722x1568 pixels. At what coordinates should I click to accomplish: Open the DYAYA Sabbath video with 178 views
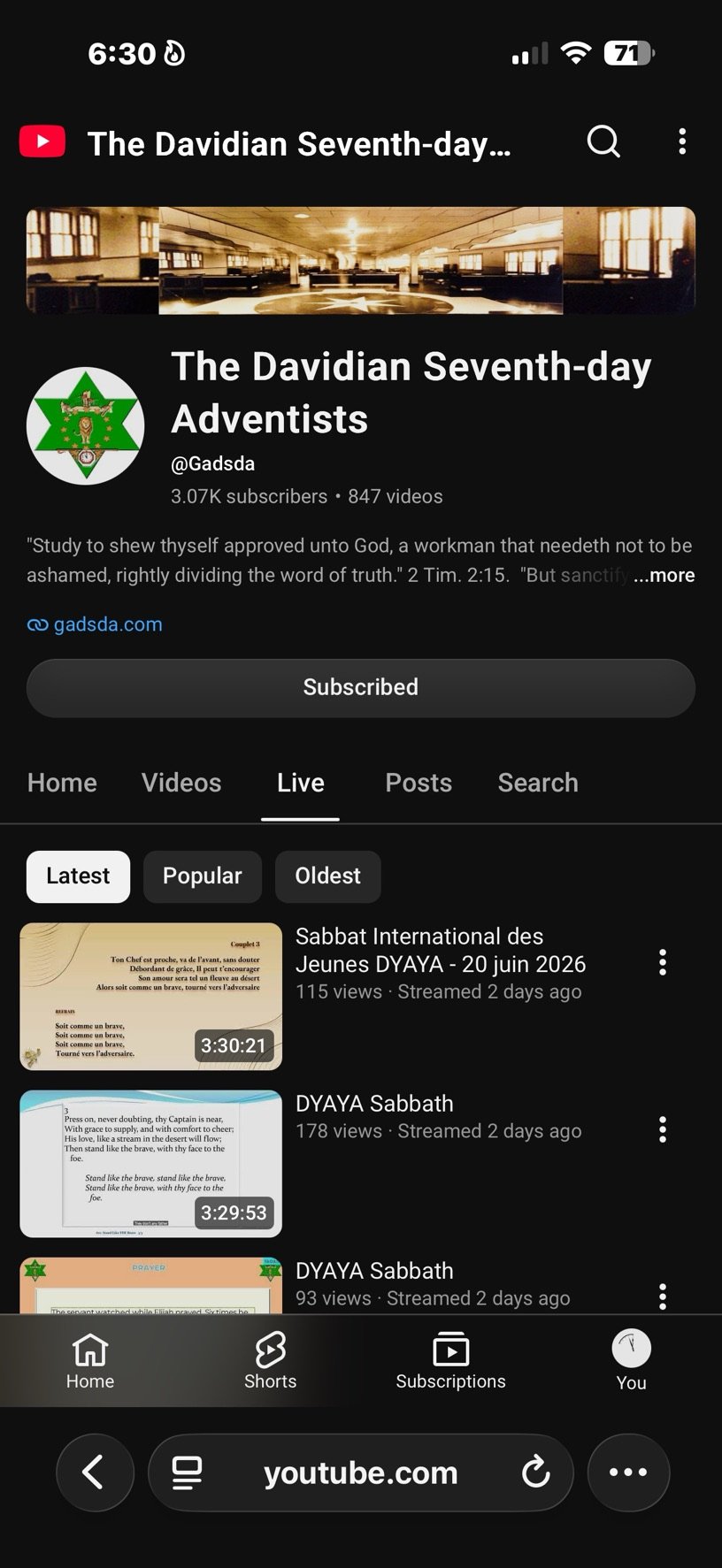374,1104
